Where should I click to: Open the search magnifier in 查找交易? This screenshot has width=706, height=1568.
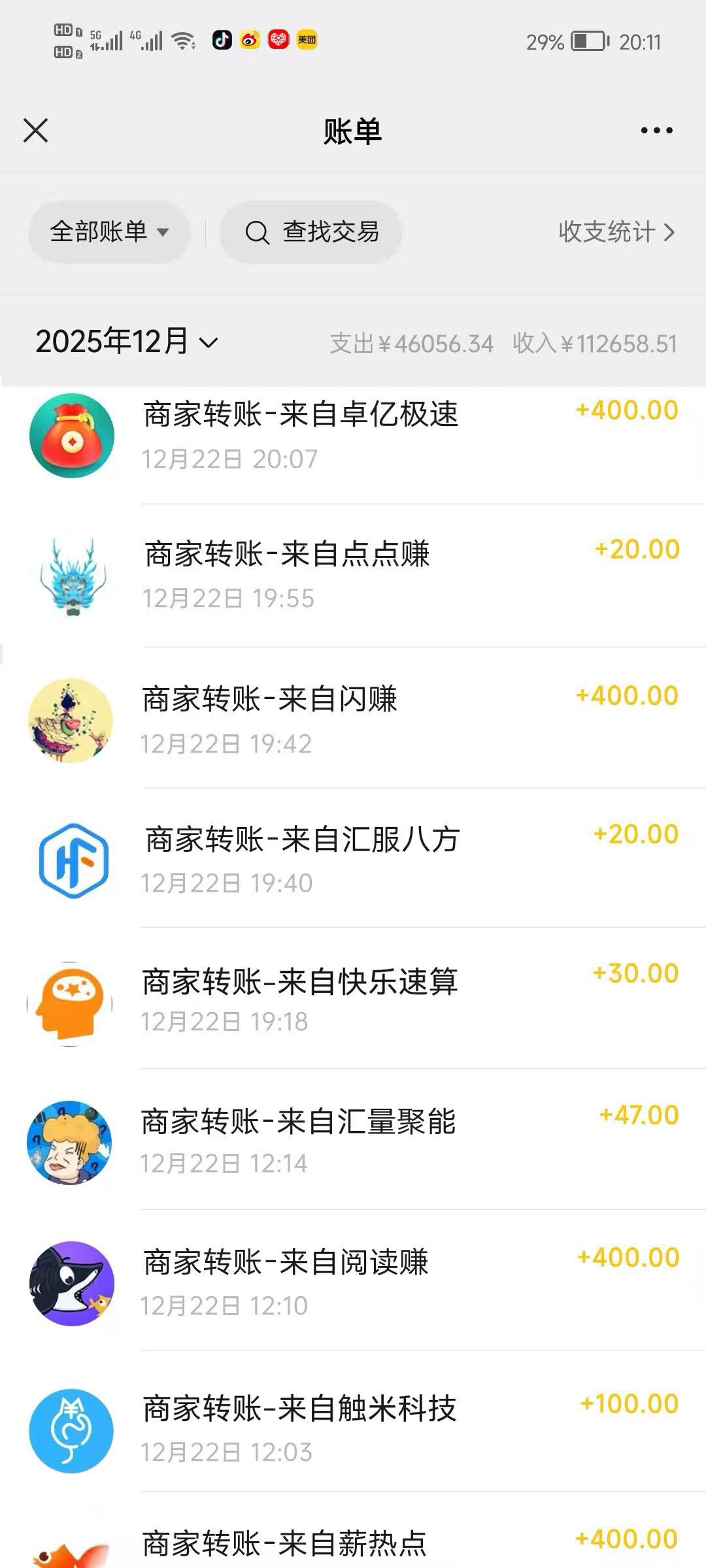coord(258,233)
